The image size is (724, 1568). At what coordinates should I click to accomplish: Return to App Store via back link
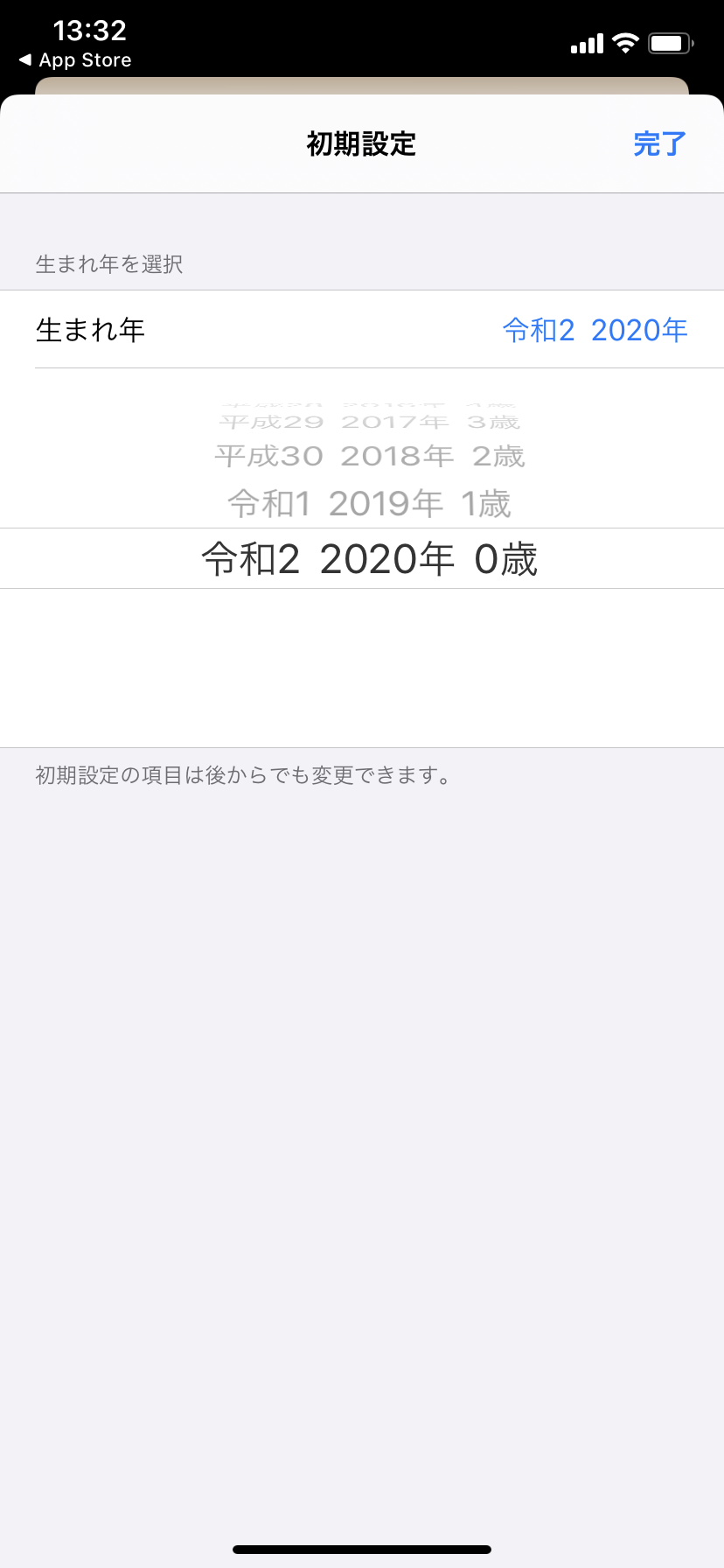click(75, 60)
